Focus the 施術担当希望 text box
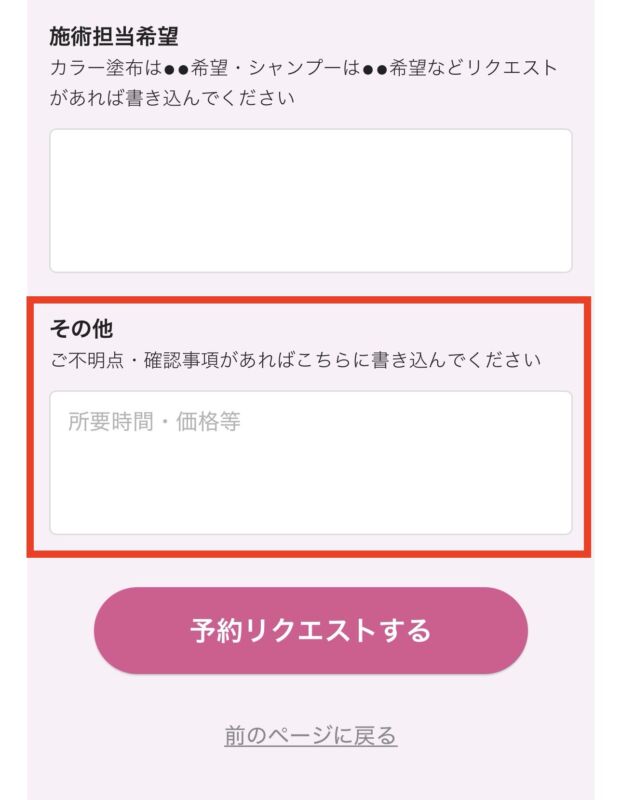Screen dimensions: 622x800 [x=310, y=200]
